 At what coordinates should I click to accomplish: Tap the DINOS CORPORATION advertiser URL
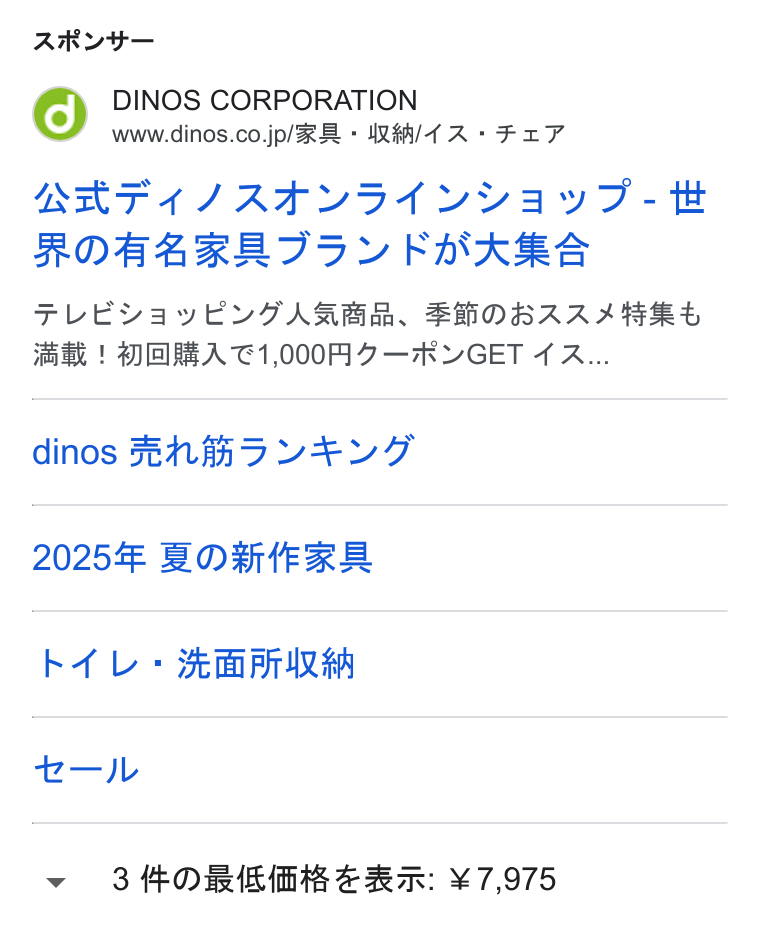(339, 134)
